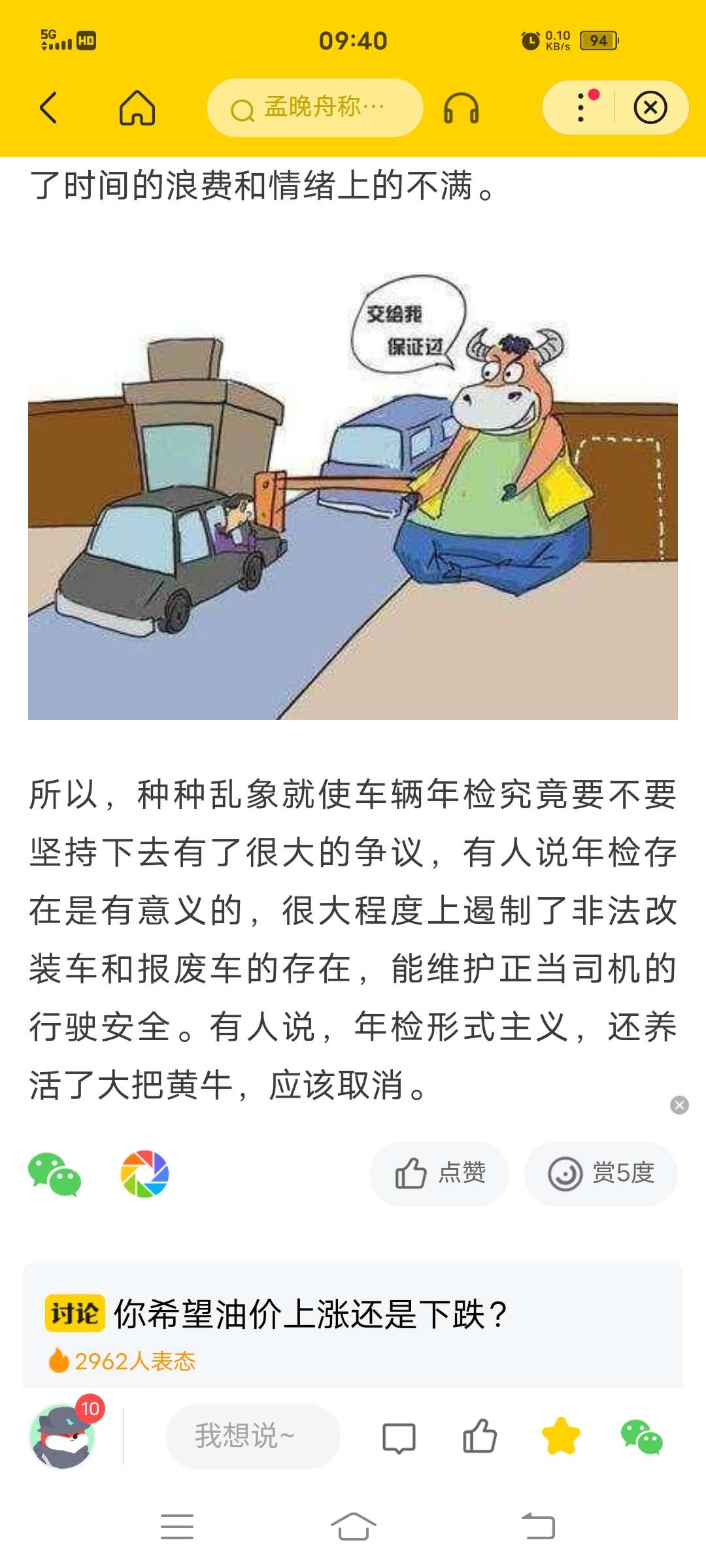706x1568 pixels.
Task: Tap the 我想说~ comment field
Action: 253,1436
